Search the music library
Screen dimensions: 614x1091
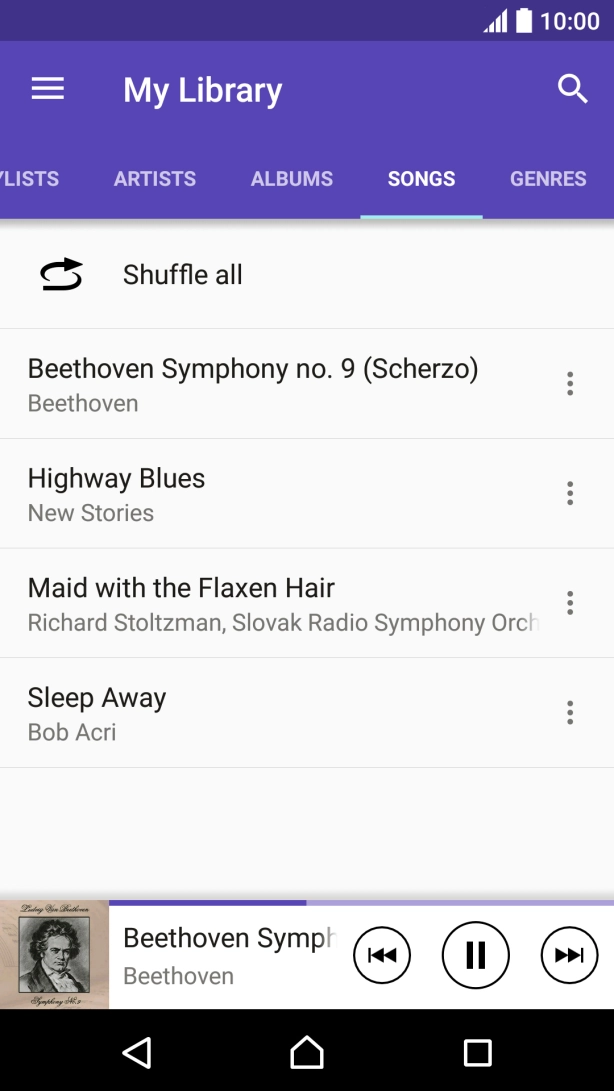(x=572, y=89)
